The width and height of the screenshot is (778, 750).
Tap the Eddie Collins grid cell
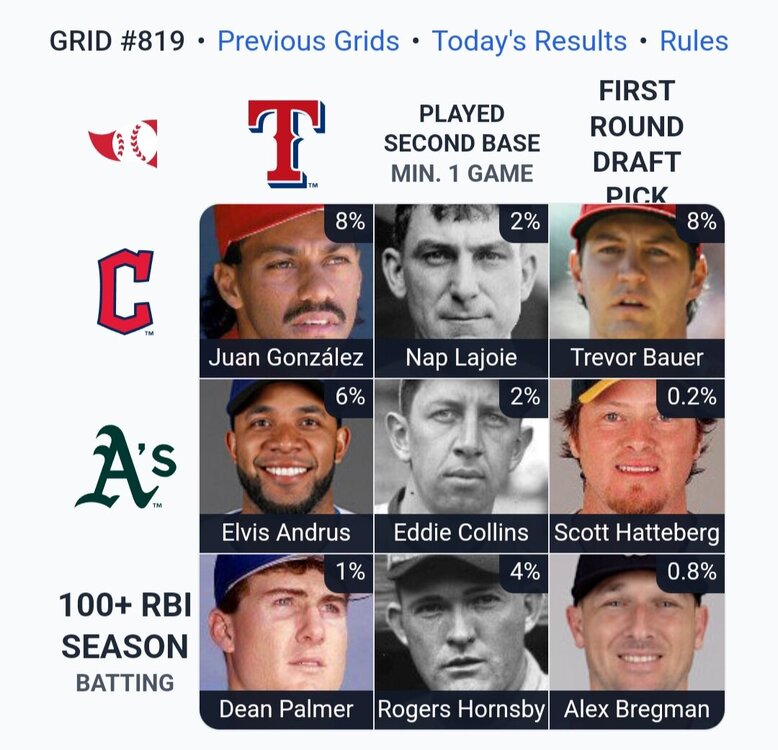[x=461, y=465]
